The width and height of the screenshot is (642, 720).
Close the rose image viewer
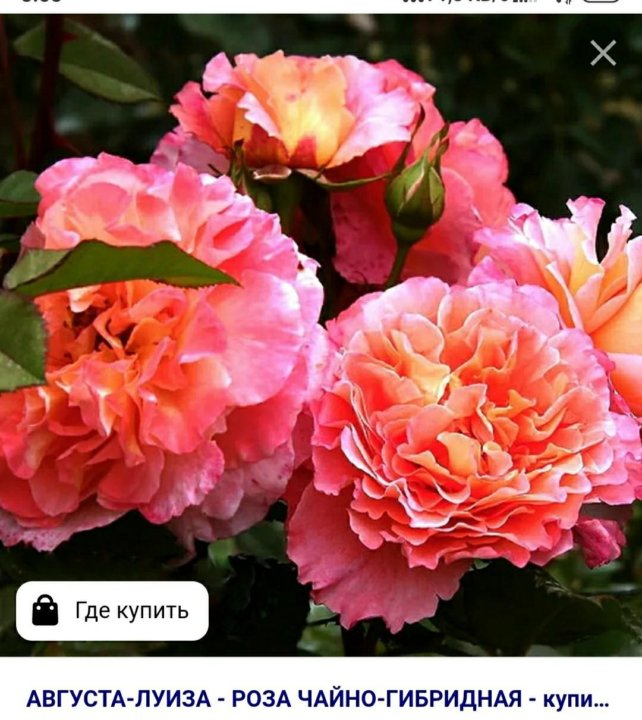[603, 53]
